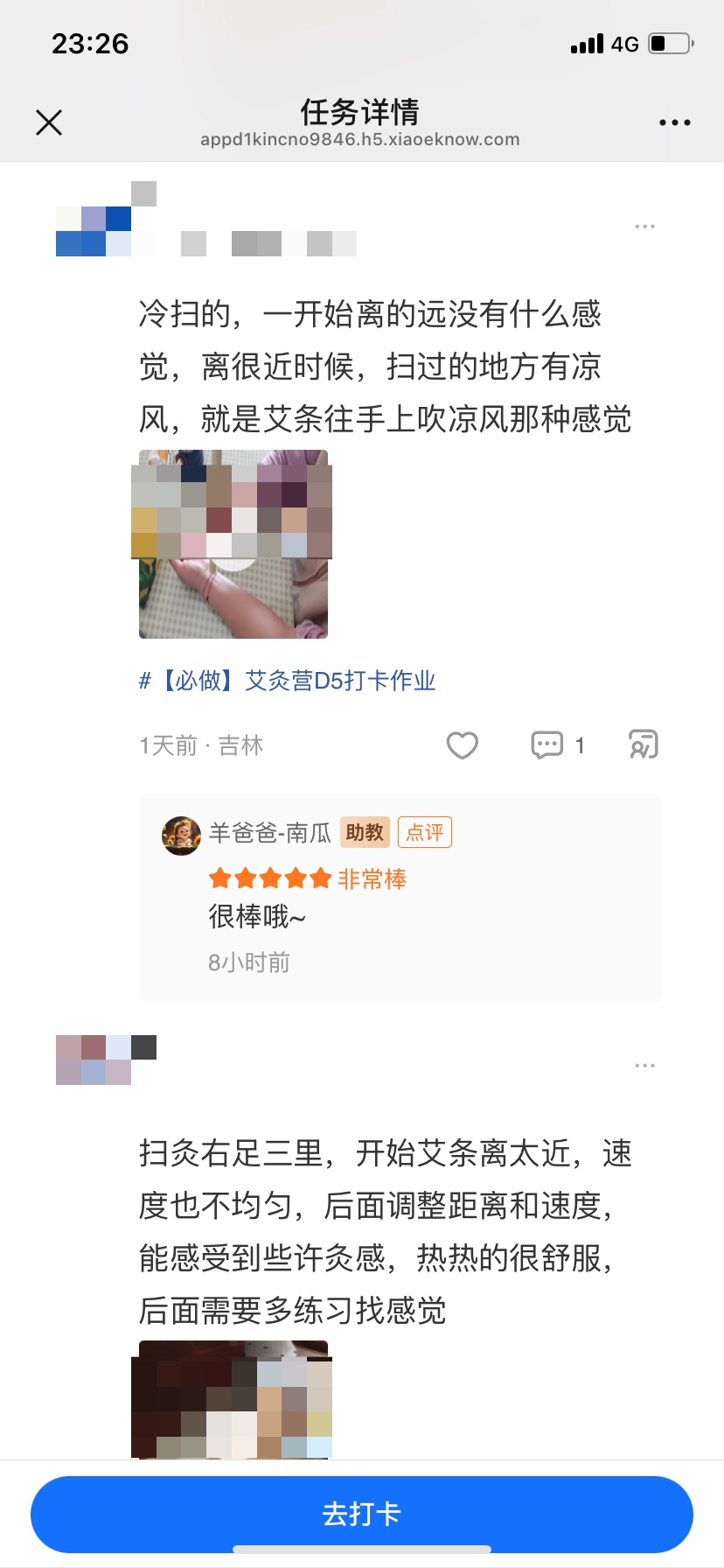View 羊爸爸-南瓜's profile avatar
This screenshot has width=724, height=1568.
tap(181, 835)
